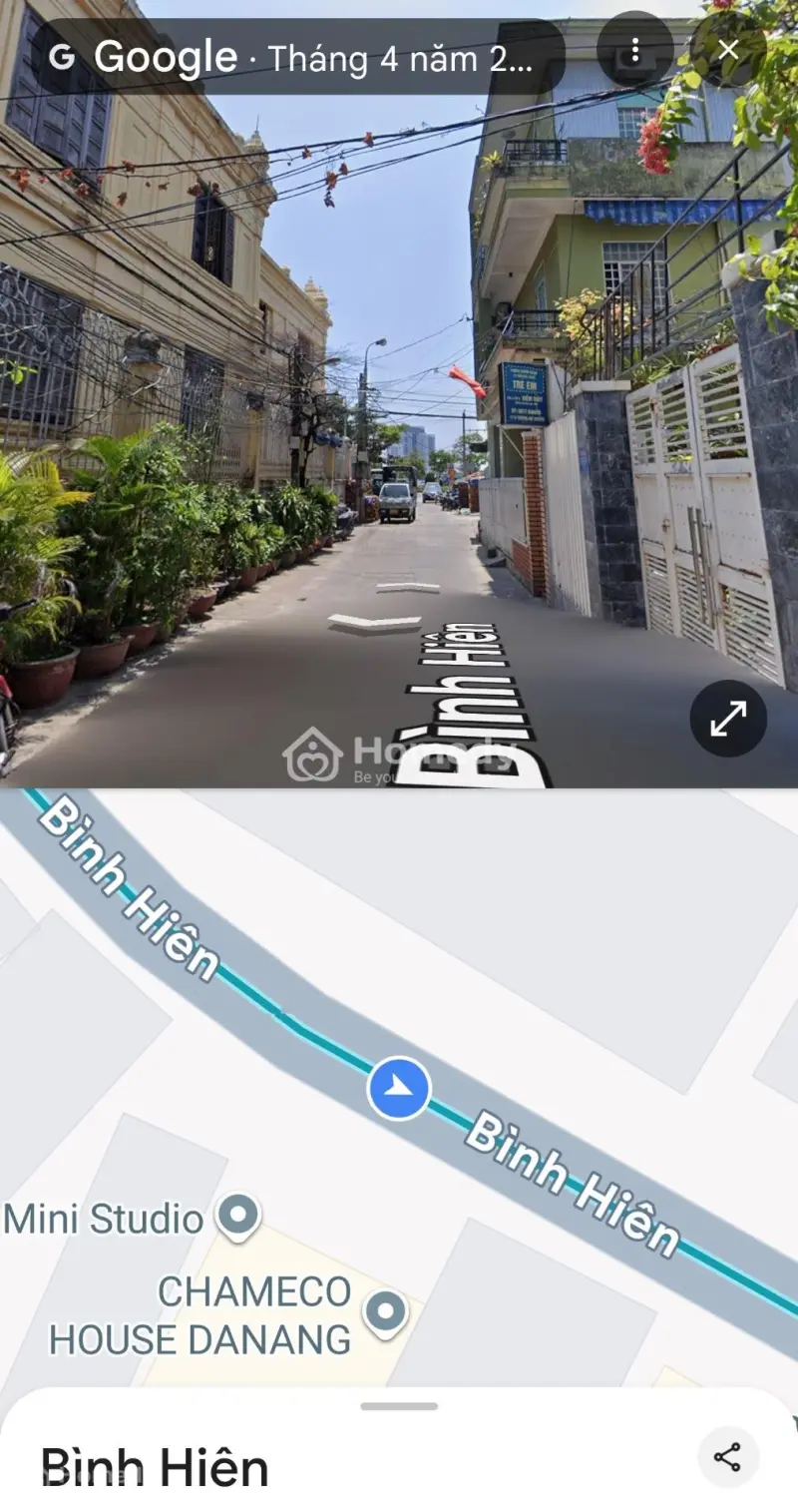
Task: Expand Street View to full screen
Action: pyautogui.click(x=728, y=719)
